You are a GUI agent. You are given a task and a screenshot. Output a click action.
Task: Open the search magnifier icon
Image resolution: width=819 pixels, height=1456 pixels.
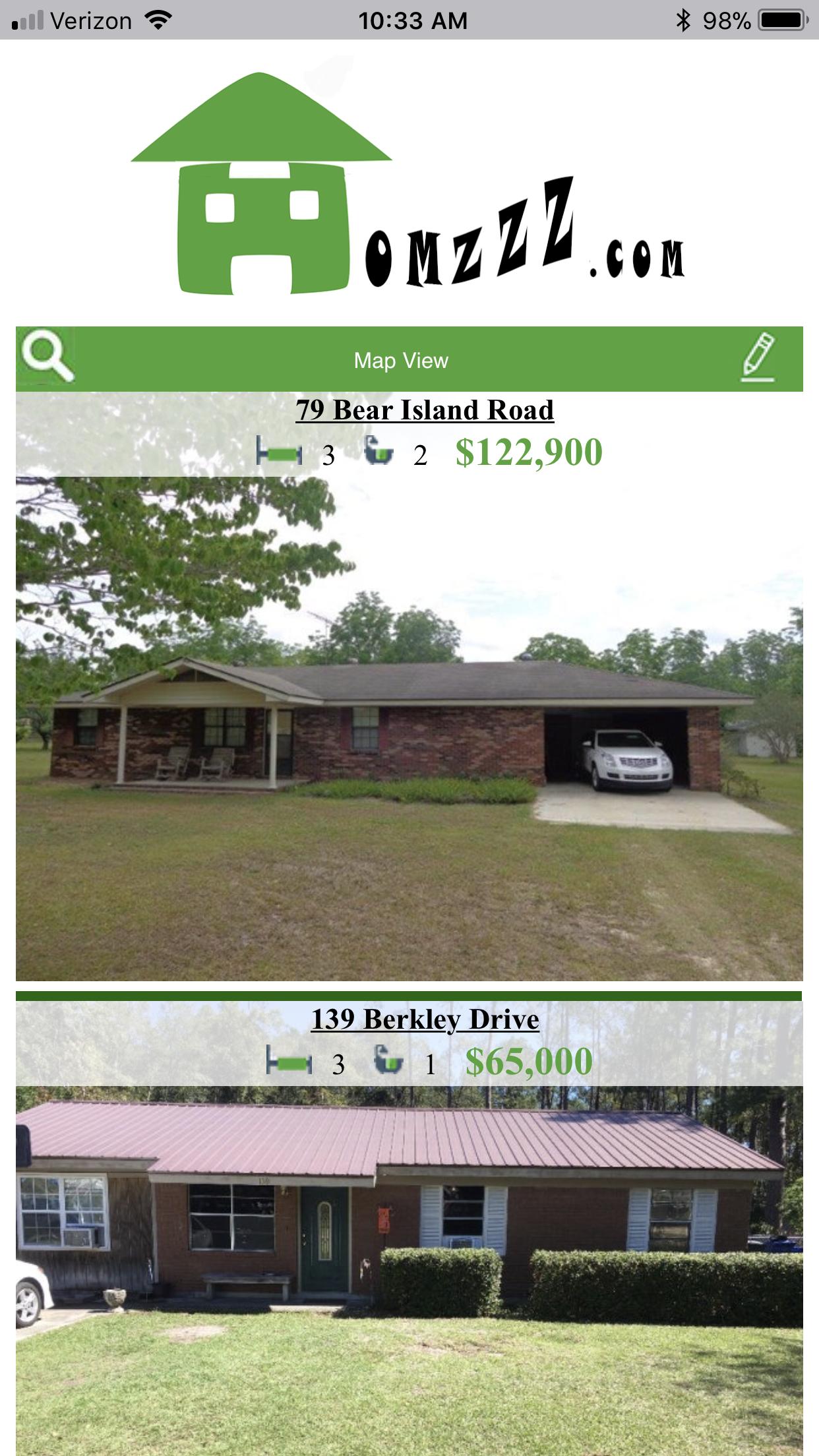coord(46,358)
